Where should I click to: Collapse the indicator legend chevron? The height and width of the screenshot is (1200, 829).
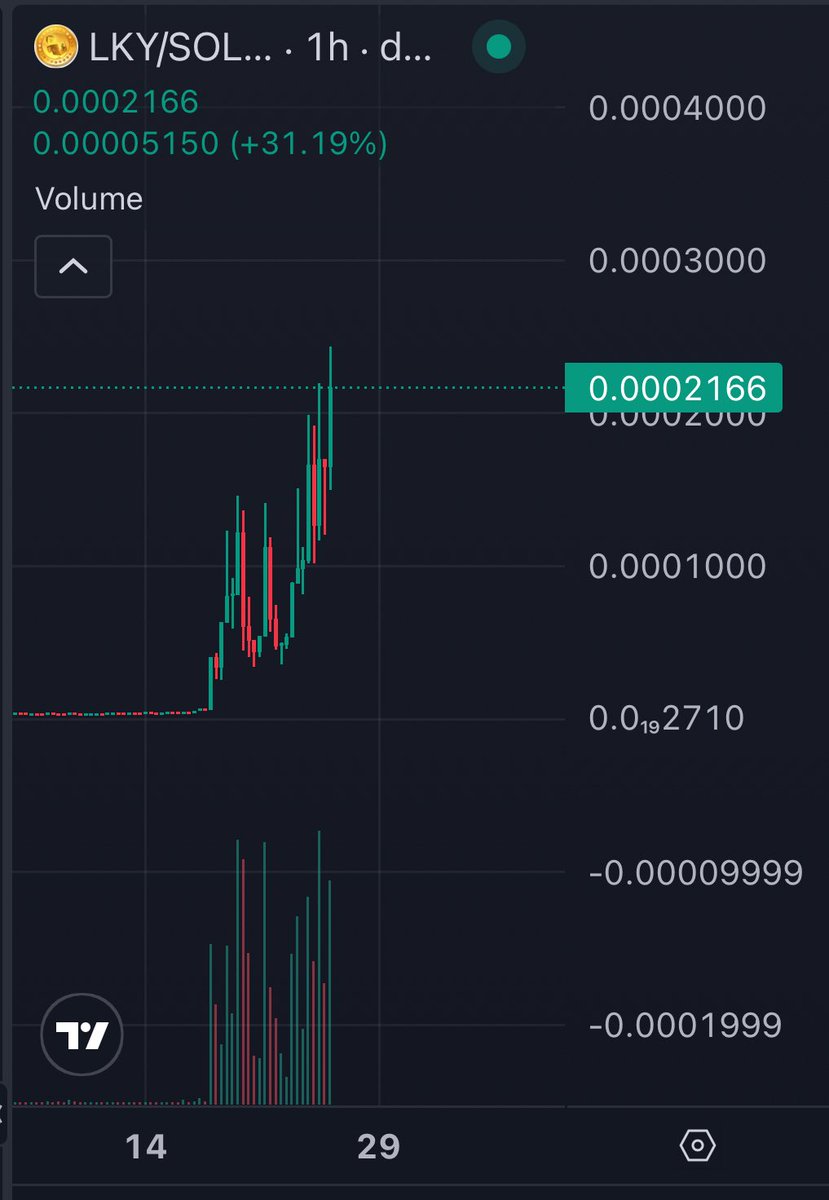point(73,267)
